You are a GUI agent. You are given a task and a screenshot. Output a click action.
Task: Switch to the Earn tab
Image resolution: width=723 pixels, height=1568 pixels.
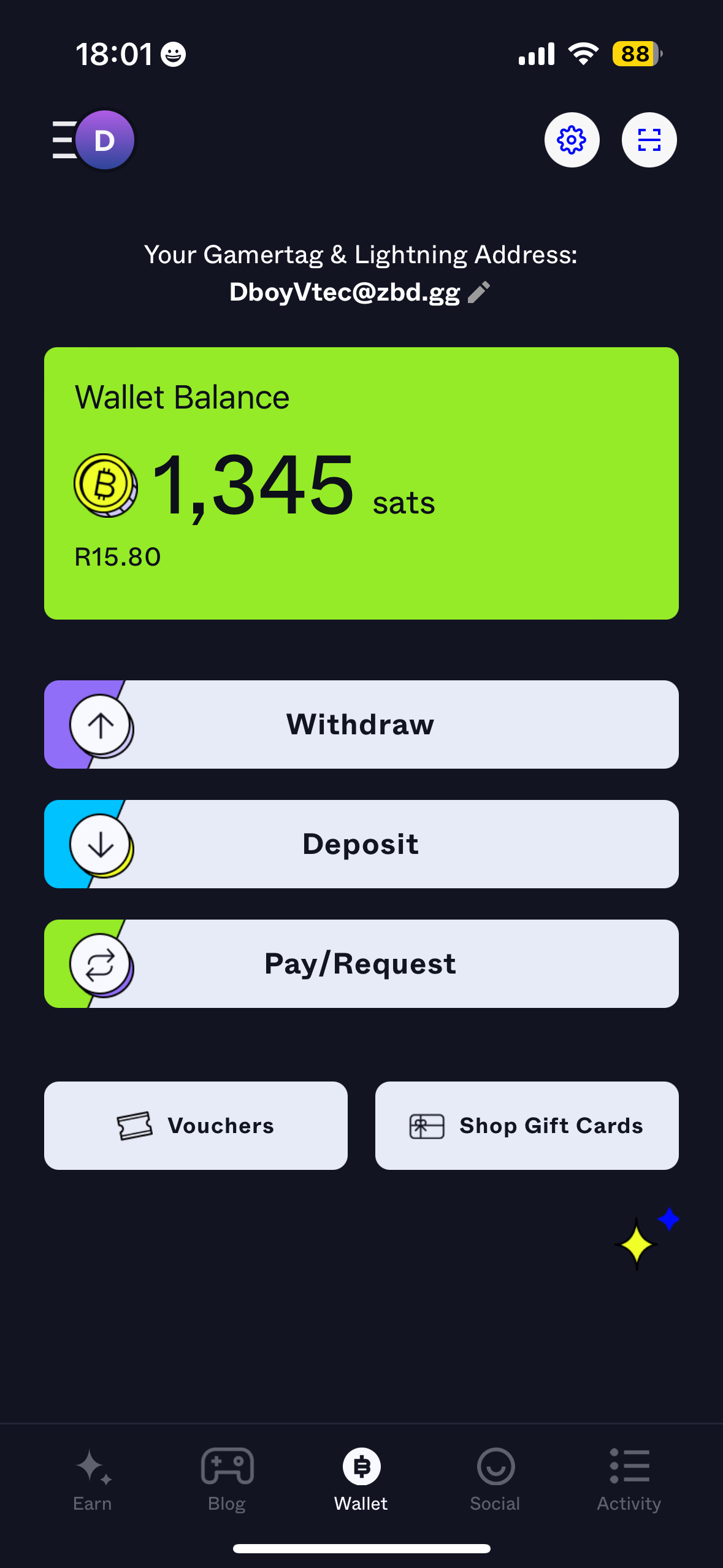(x=93, y=1480)
